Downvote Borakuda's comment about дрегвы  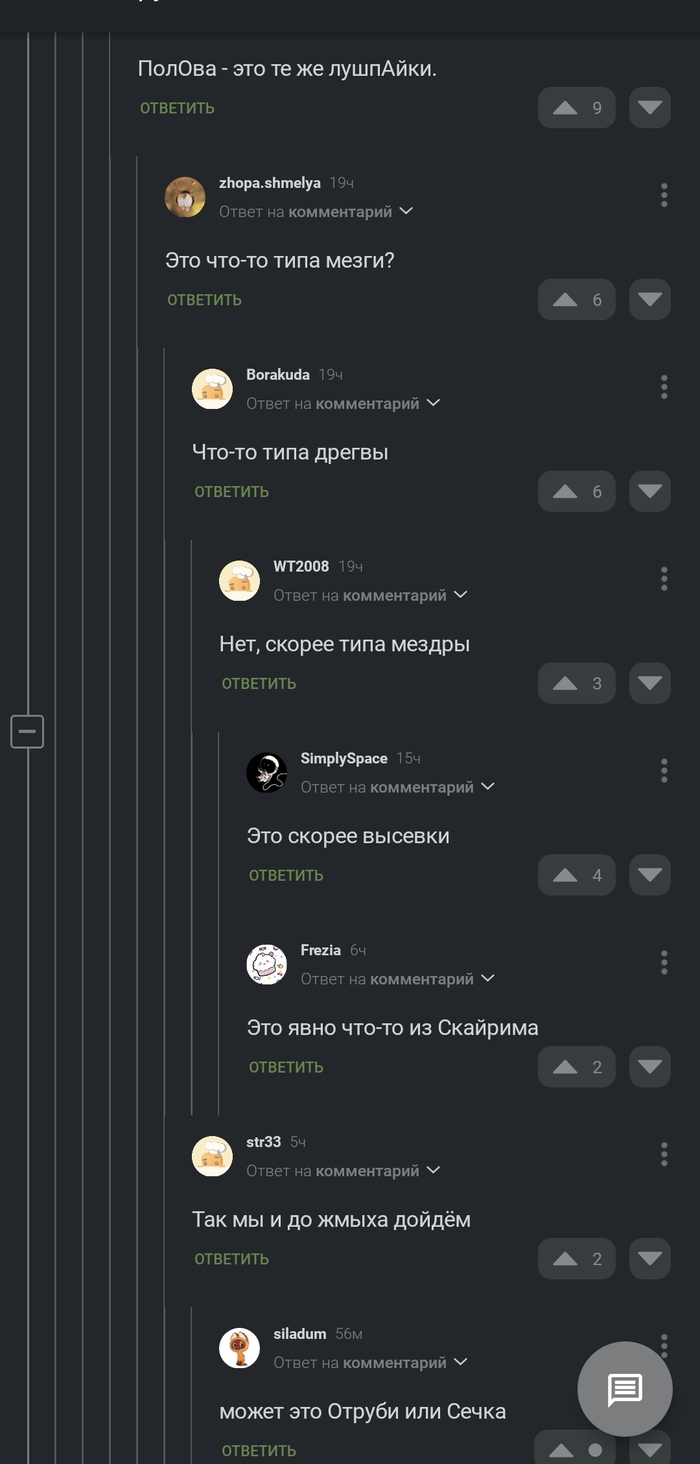tap(650, 492)
